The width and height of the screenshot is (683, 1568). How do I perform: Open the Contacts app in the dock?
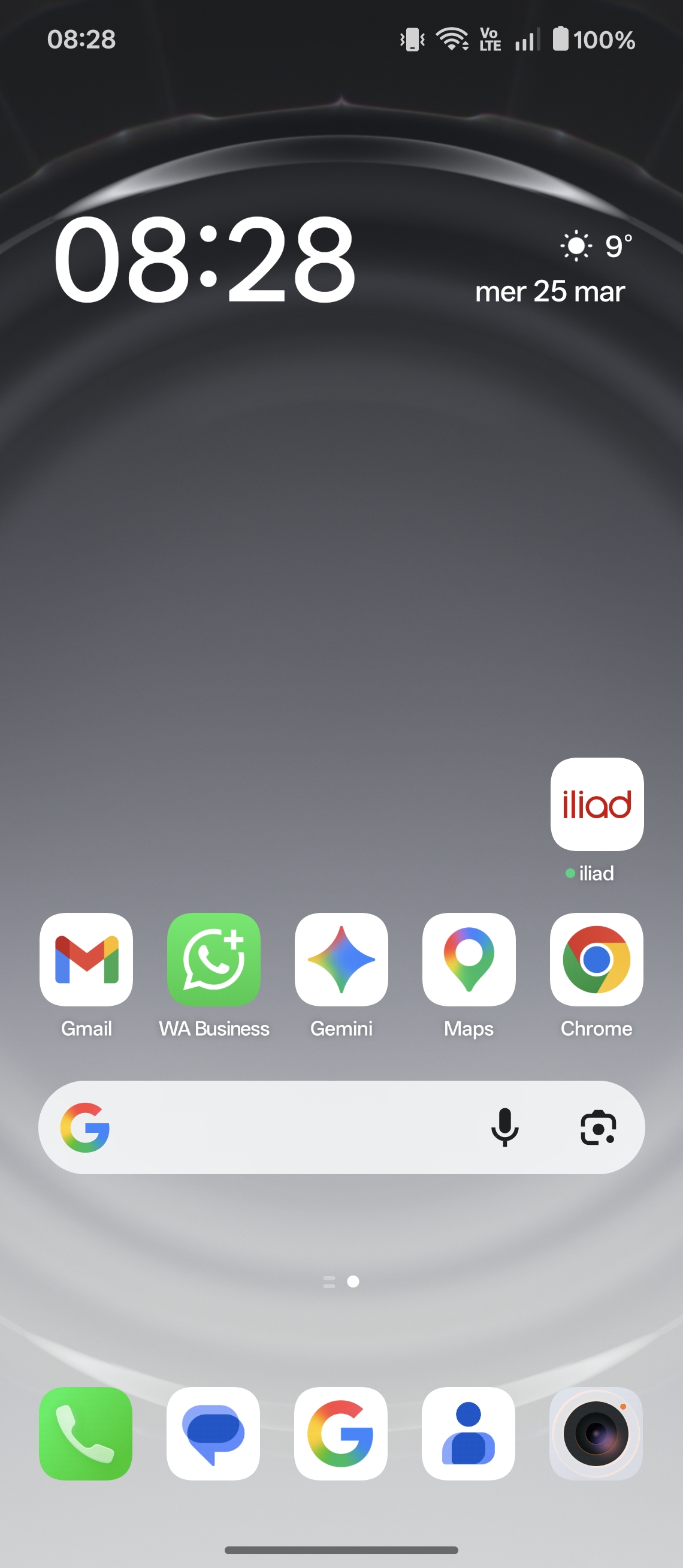tap(469, 1434)
